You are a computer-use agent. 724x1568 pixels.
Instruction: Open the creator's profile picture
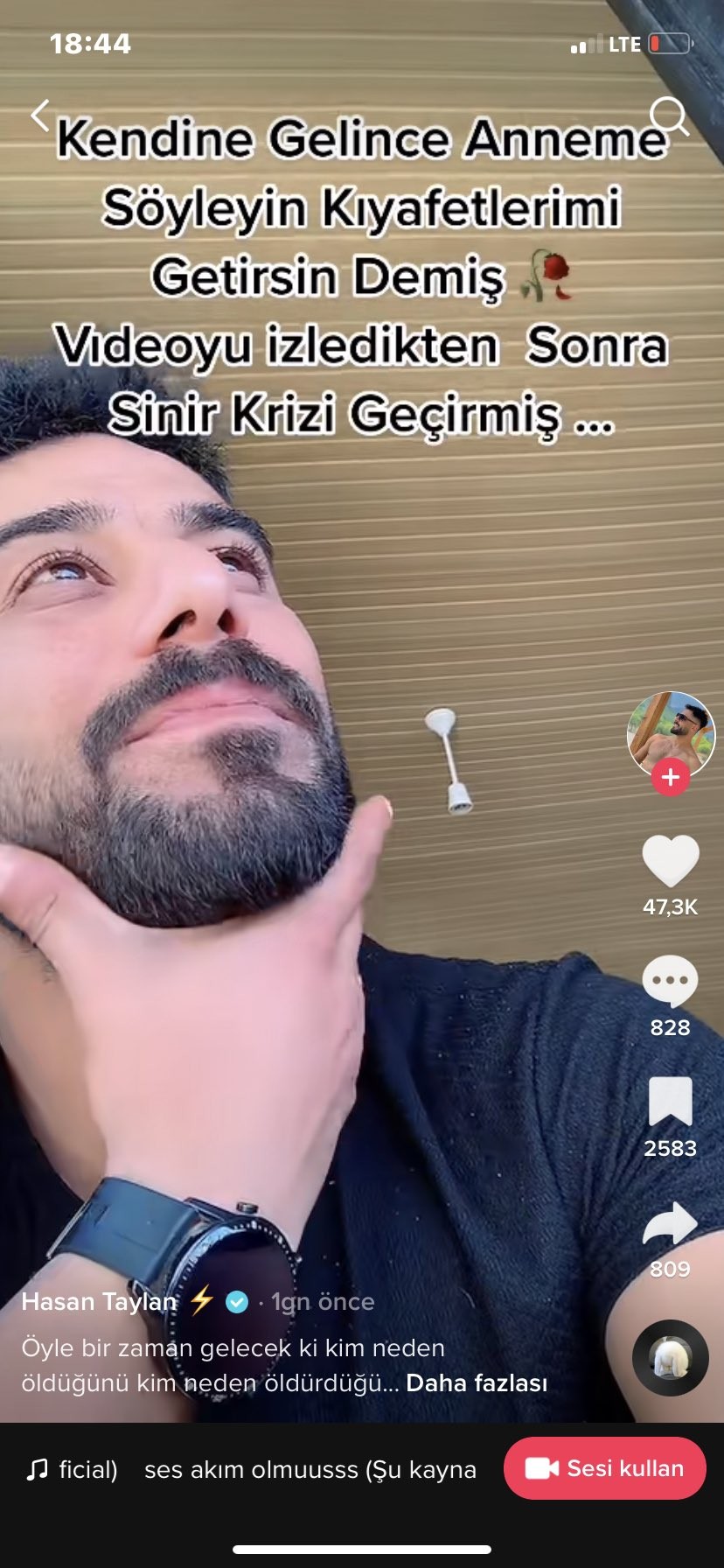(671, 735)
